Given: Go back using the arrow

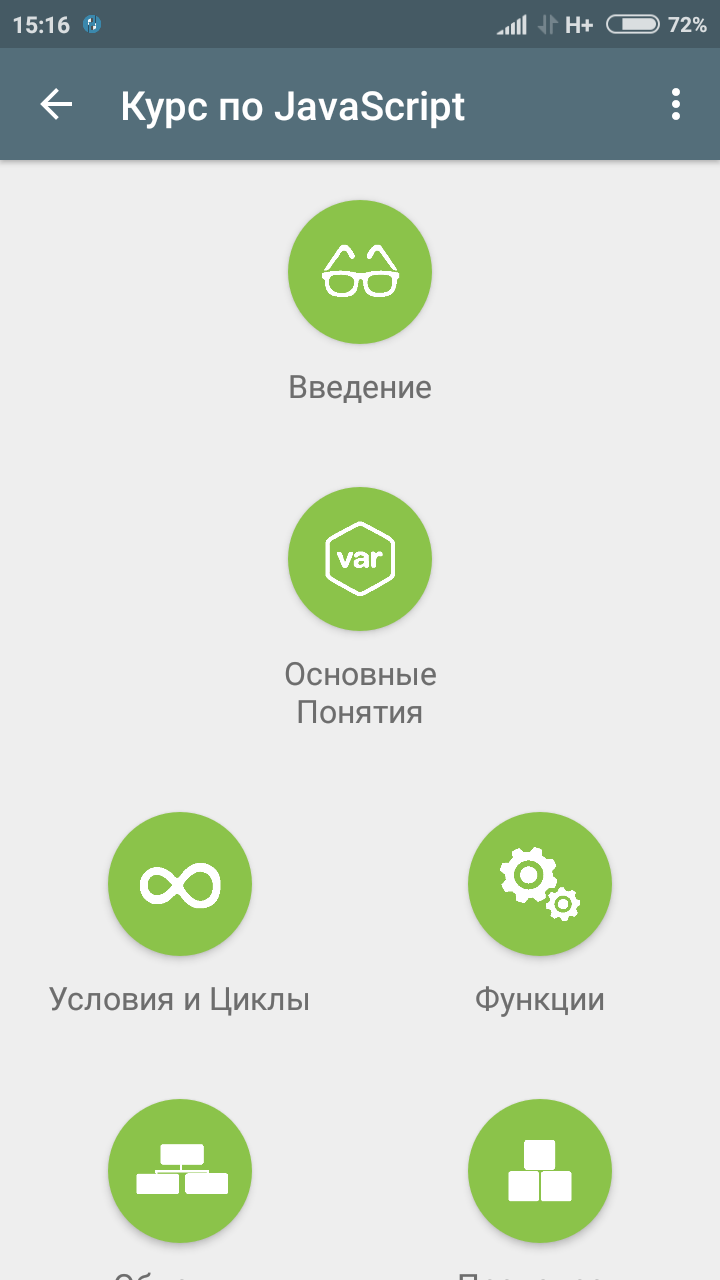Looking at the screenshot, I should pos(56,105).
